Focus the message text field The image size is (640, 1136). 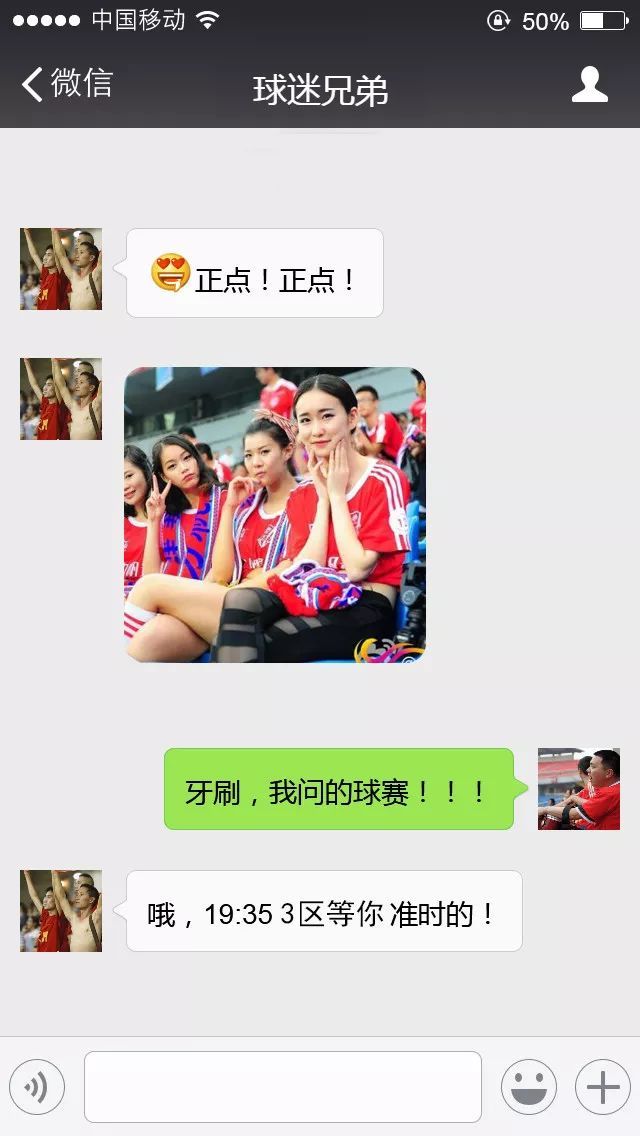282,1087
